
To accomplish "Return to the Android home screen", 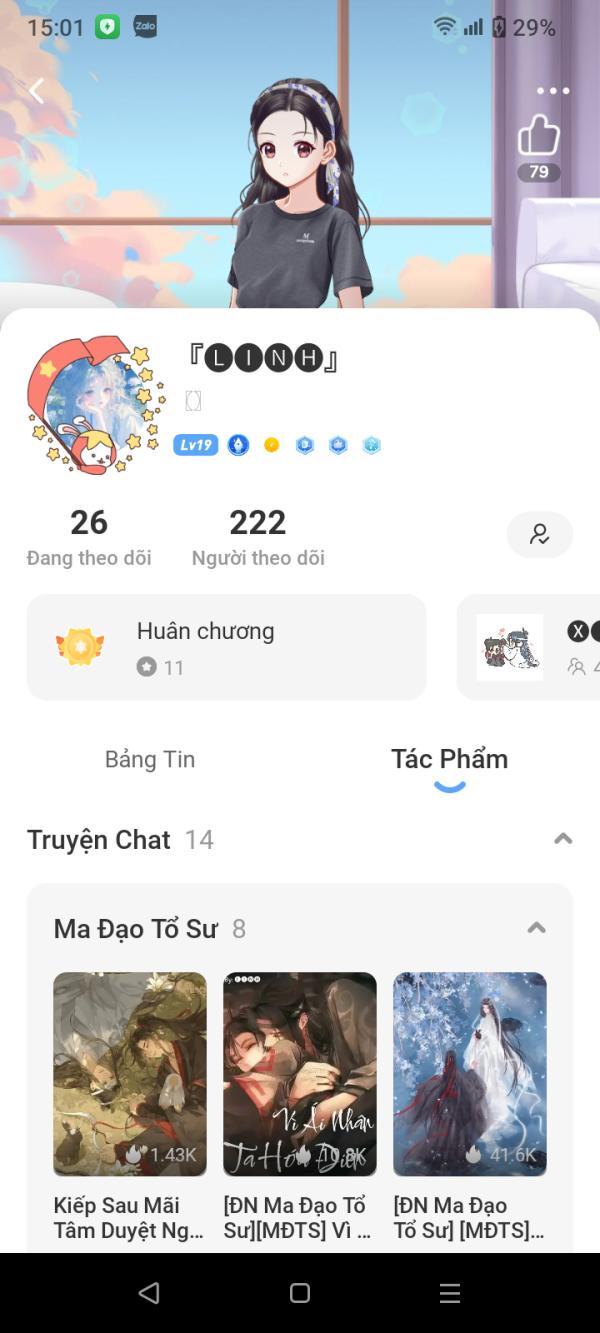I will tap(300, 1293).
